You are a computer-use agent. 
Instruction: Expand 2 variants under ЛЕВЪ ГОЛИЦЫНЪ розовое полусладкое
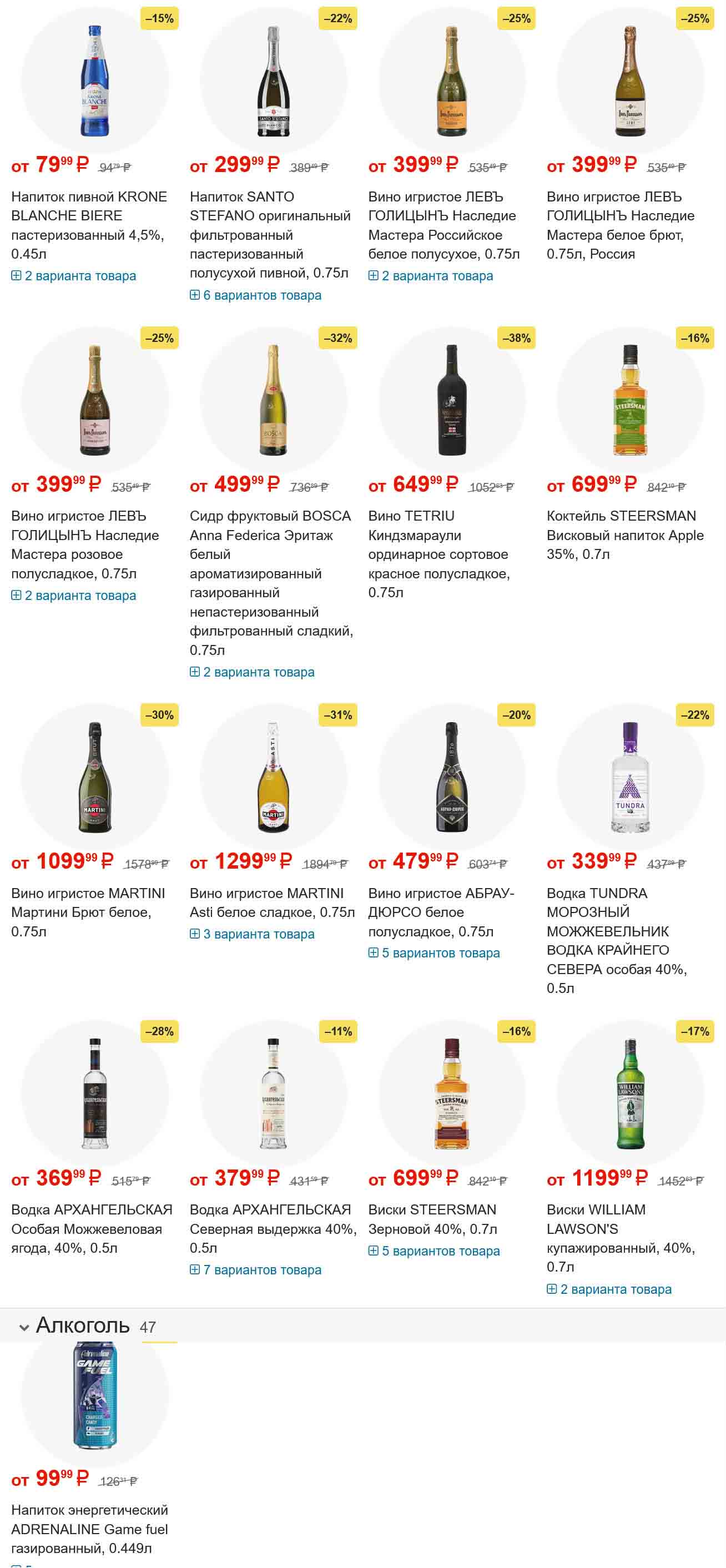point(74,596)
